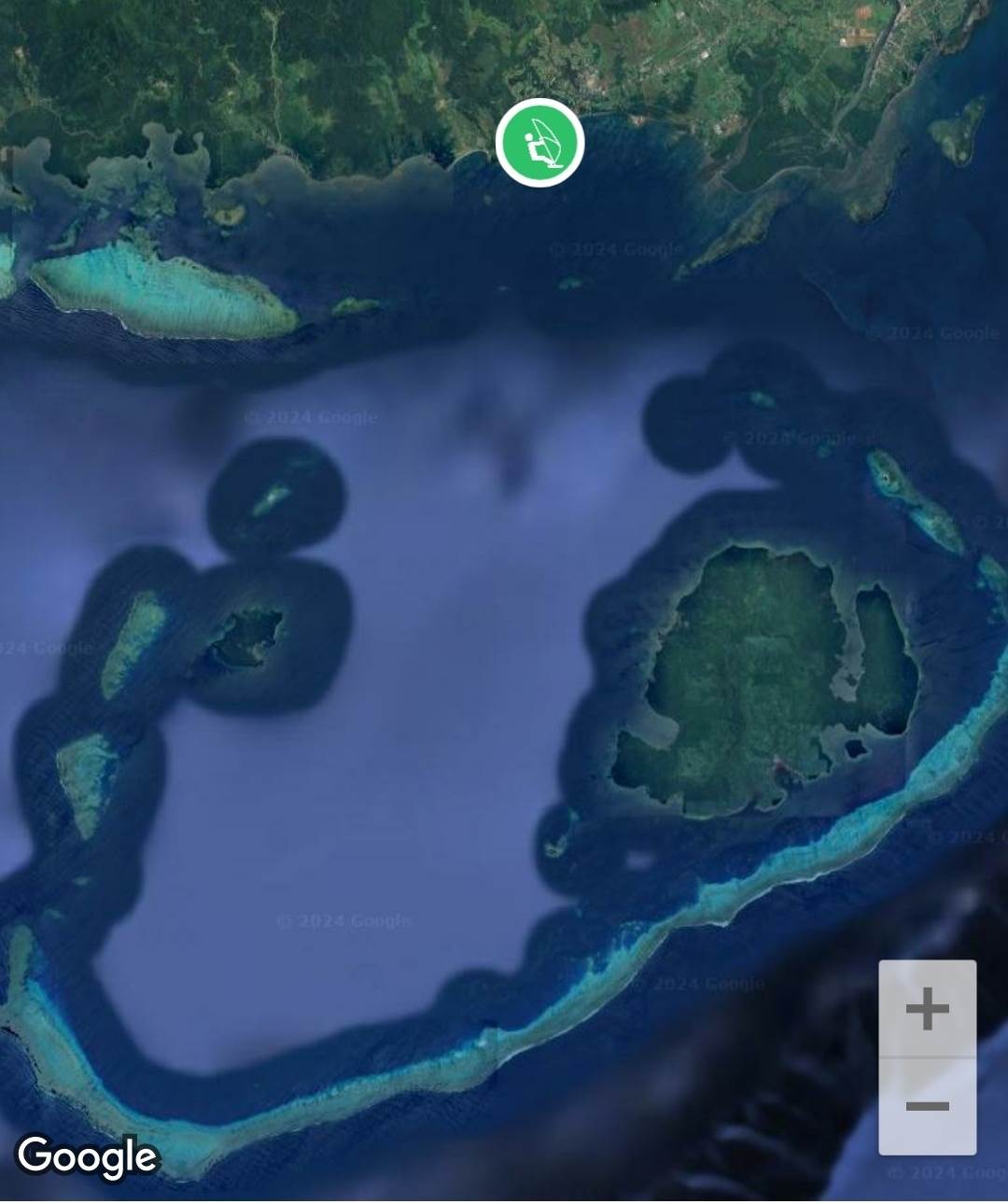The width and height of the screenshot is (1008, 1204).
Task: Zoom in on the map
Action: [927, 1009]
